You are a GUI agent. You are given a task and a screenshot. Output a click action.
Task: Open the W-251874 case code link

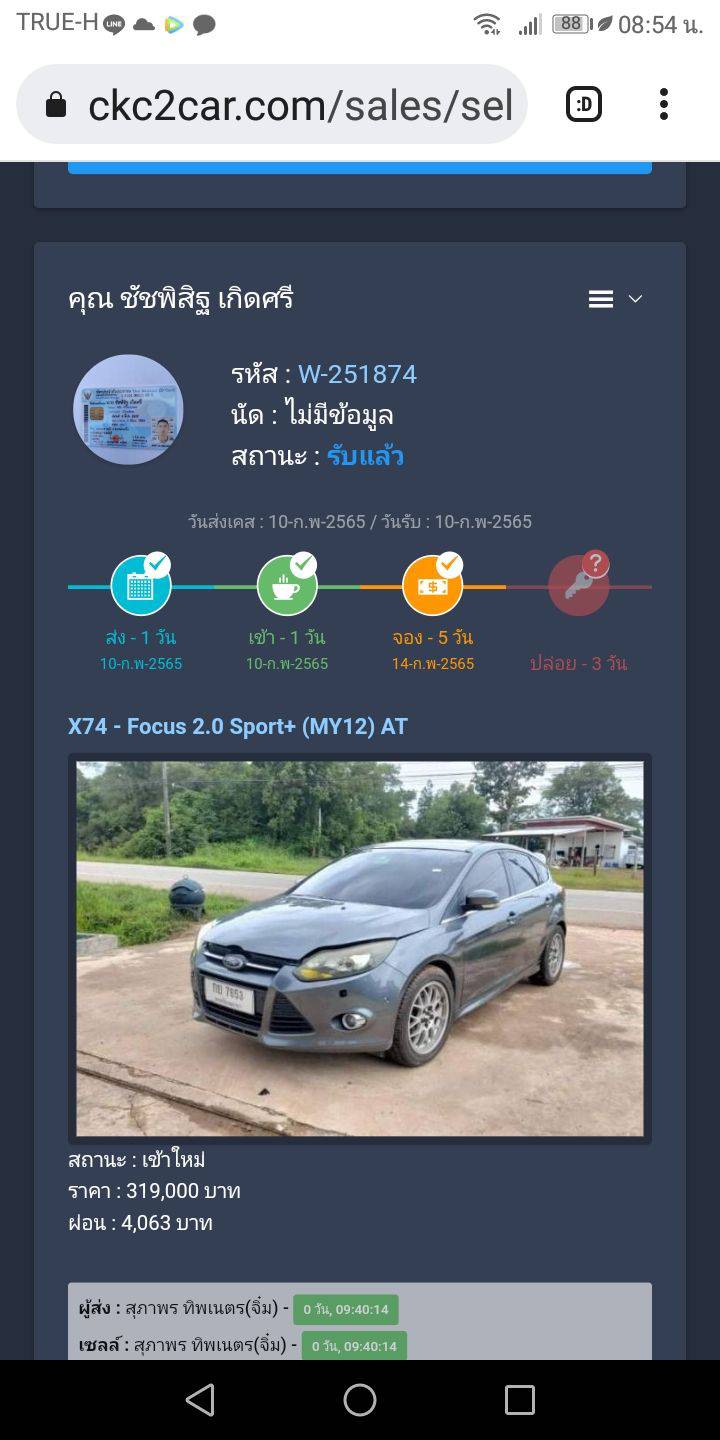click(x=357, y=374)
